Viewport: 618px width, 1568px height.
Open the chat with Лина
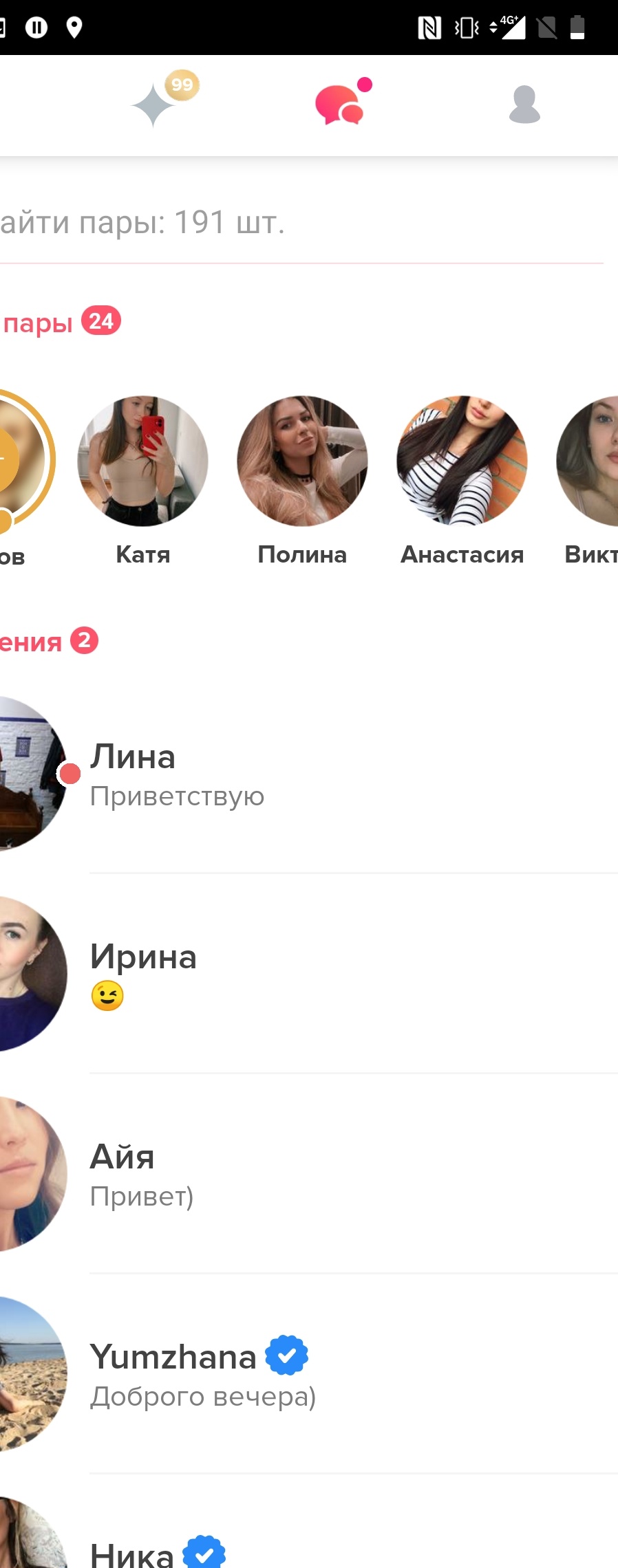(310, 774)
